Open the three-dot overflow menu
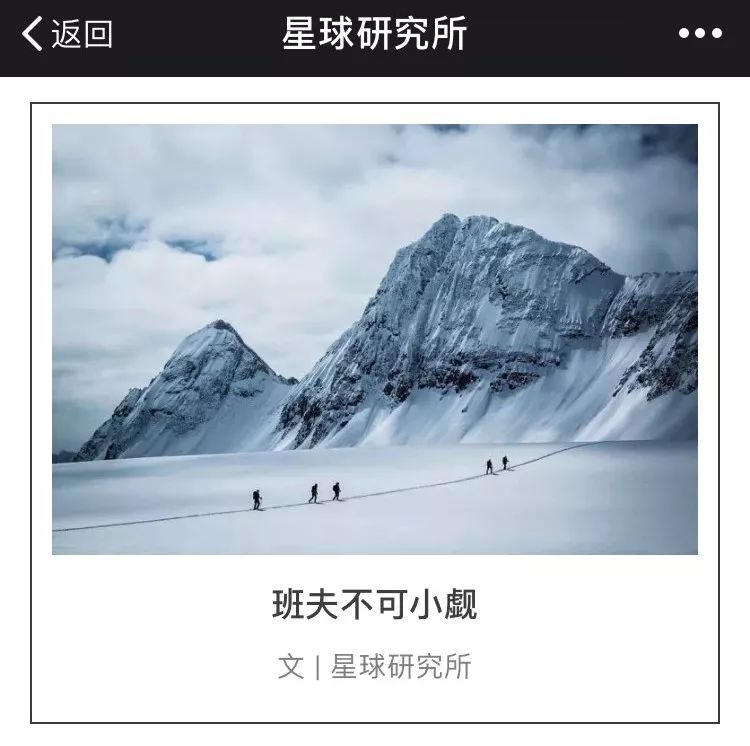 pos(700,34)
